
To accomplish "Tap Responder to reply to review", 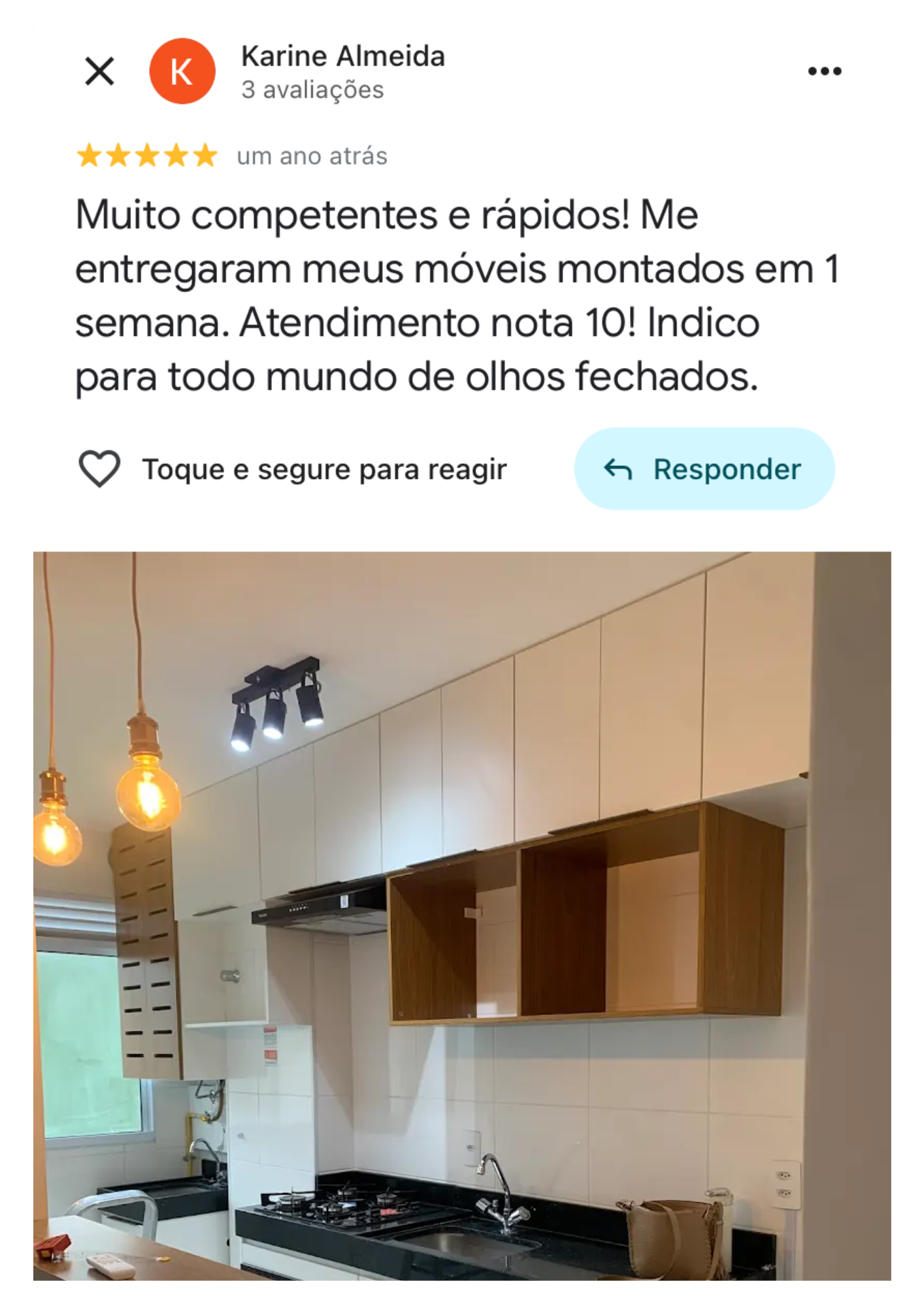I will point(704,469).
